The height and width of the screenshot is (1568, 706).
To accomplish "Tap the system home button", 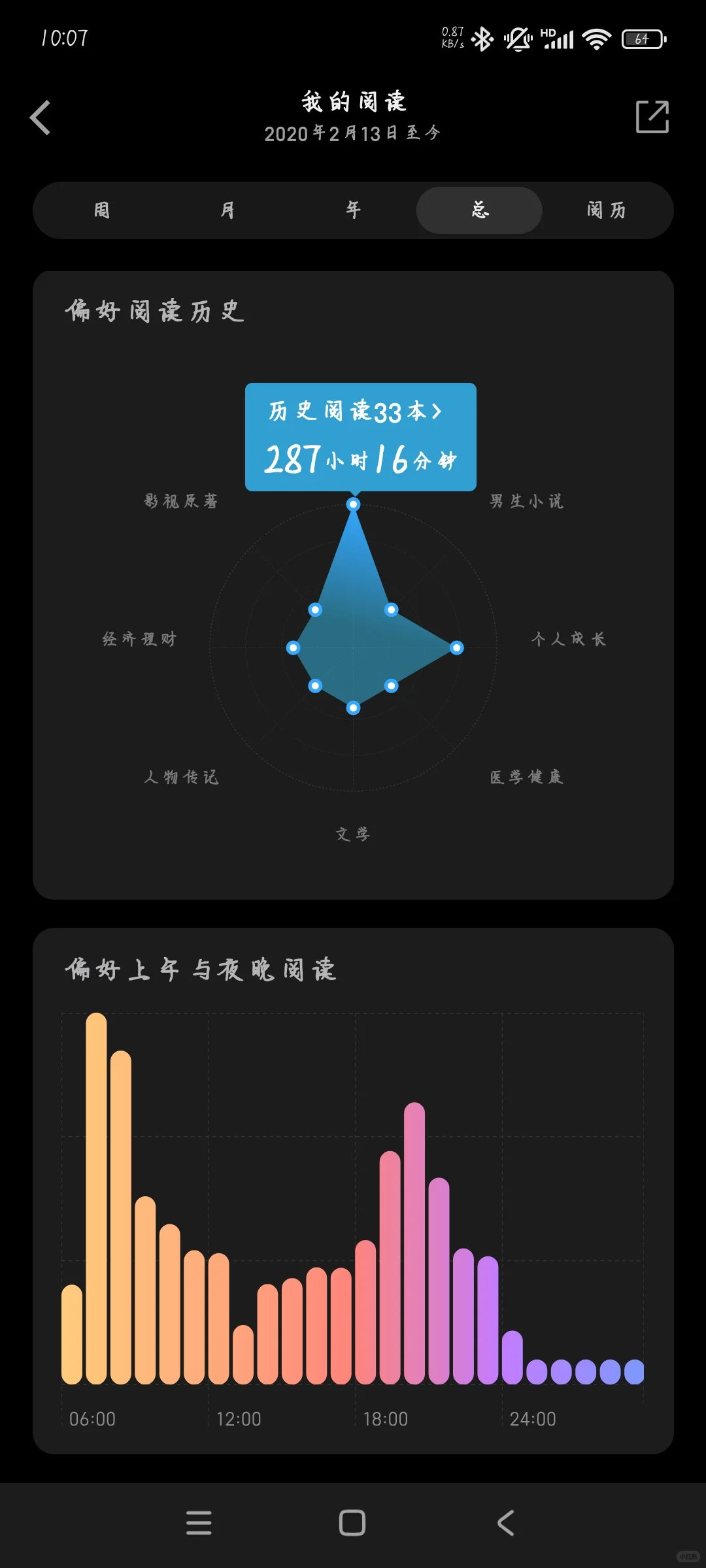I will click(x=352, y=1522).
